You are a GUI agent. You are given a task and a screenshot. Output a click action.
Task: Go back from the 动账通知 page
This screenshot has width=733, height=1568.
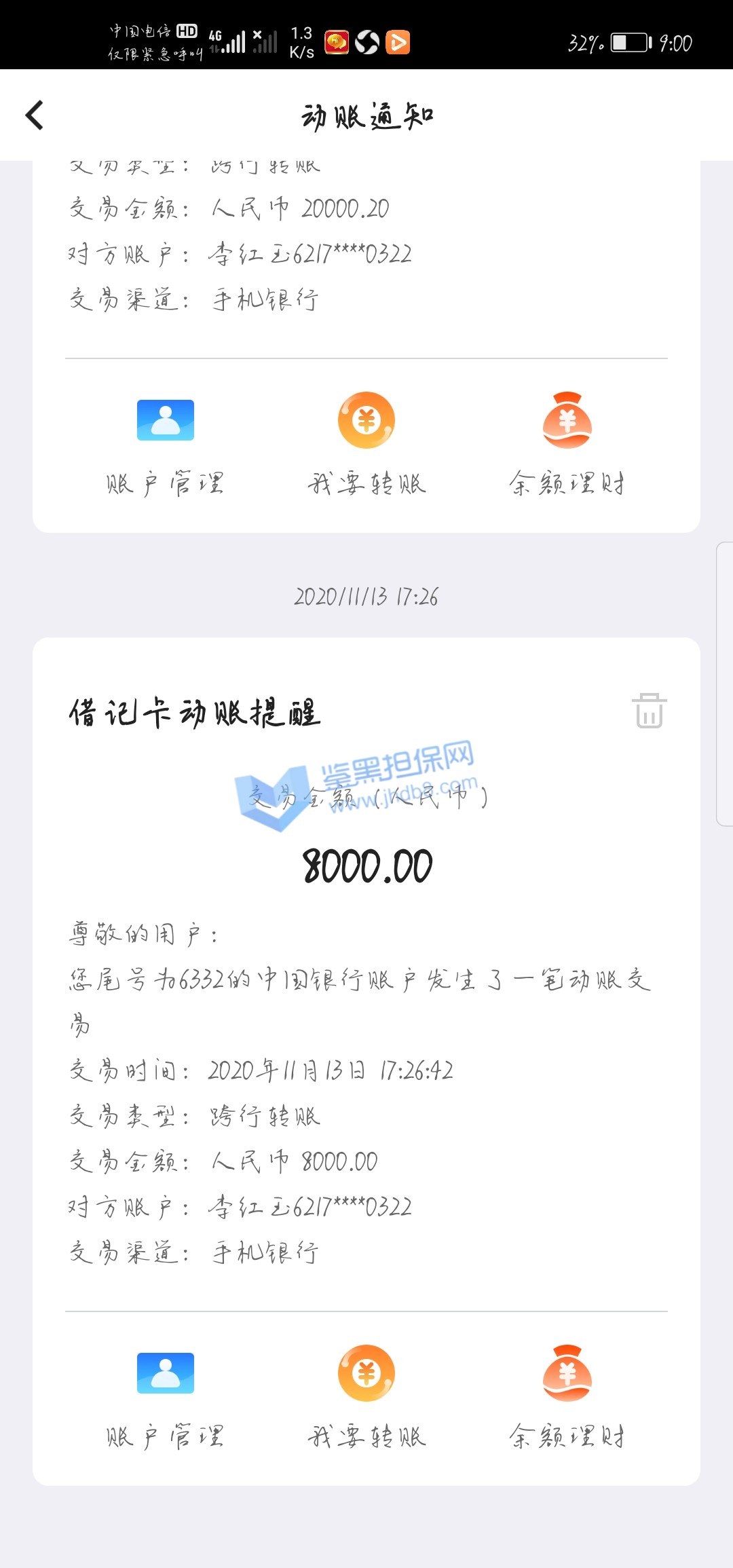click(35, 115)
